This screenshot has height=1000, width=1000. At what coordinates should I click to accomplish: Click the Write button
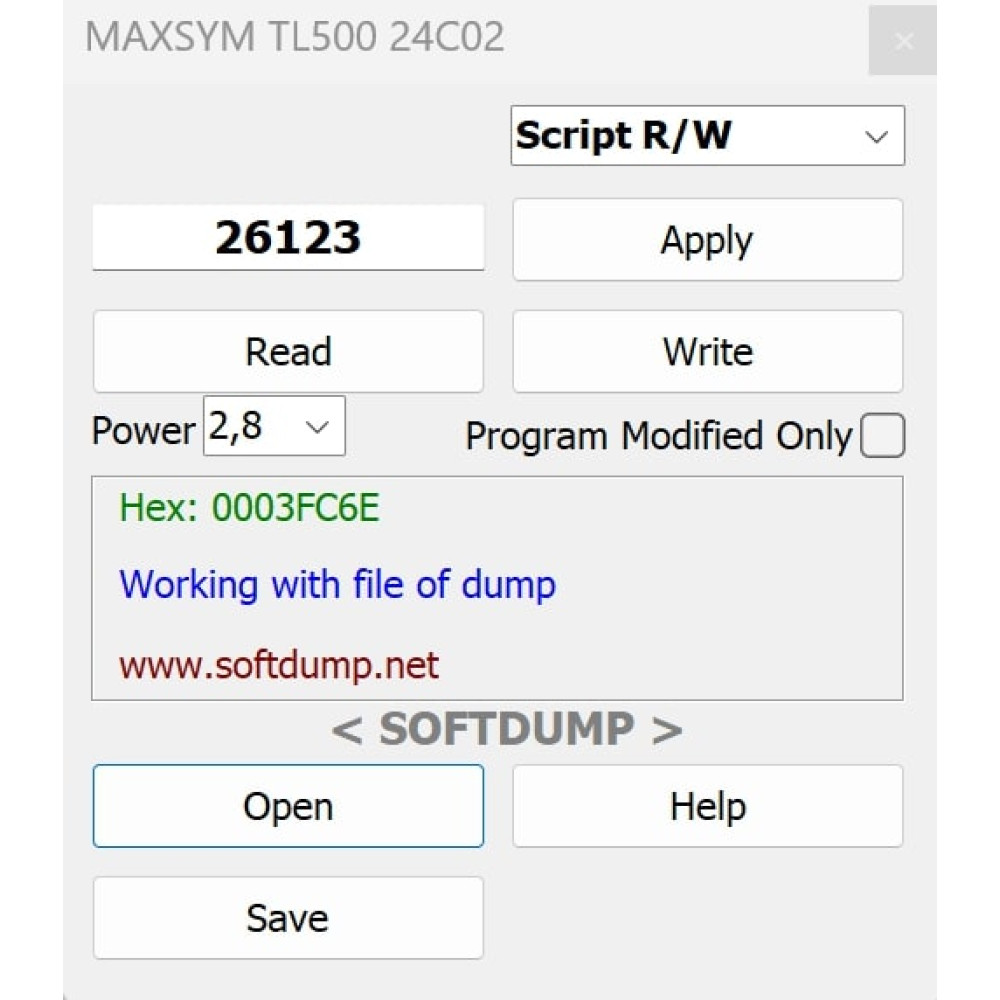[x=707, y=351]
